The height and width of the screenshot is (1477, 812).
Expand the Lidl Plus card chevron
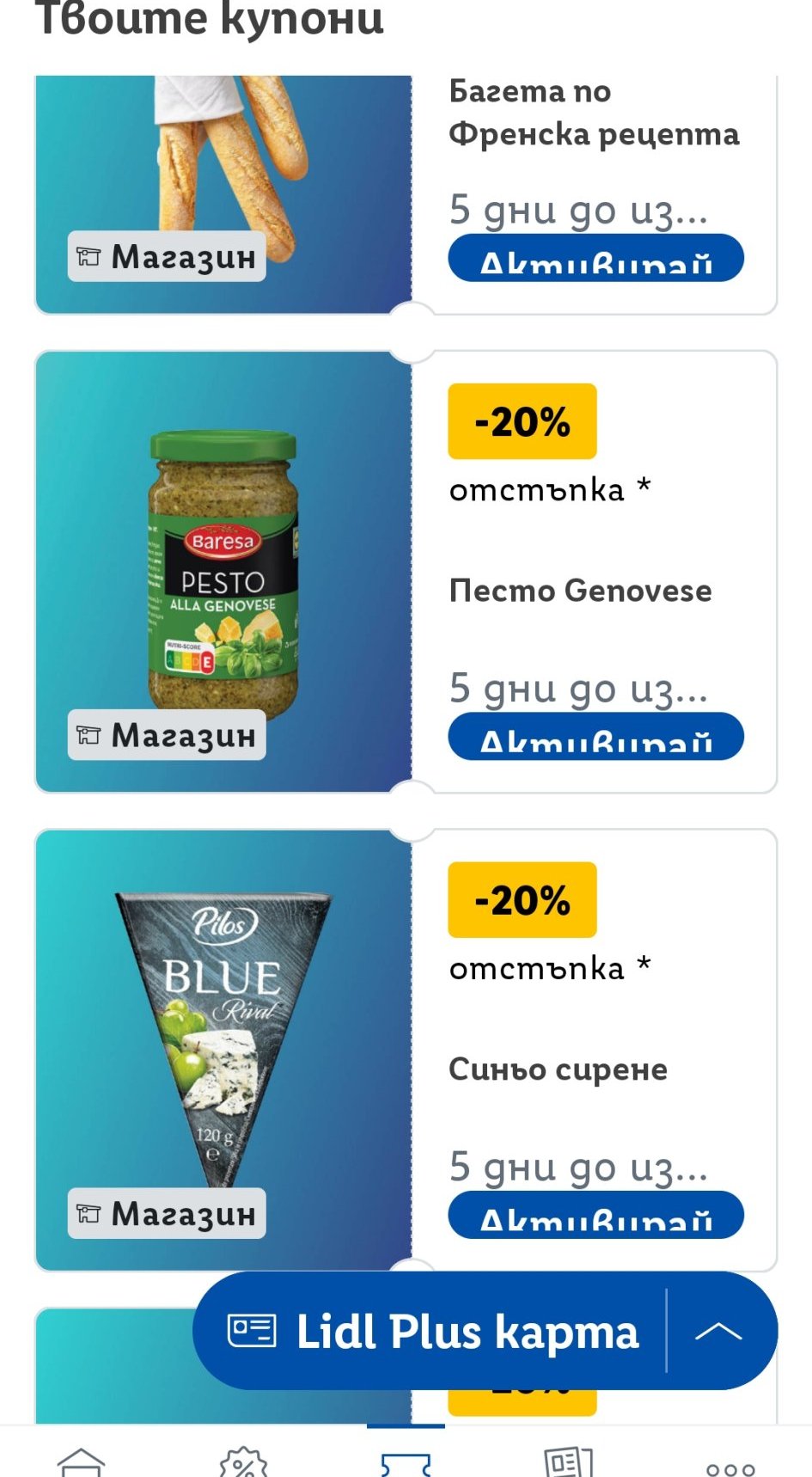718,1332
